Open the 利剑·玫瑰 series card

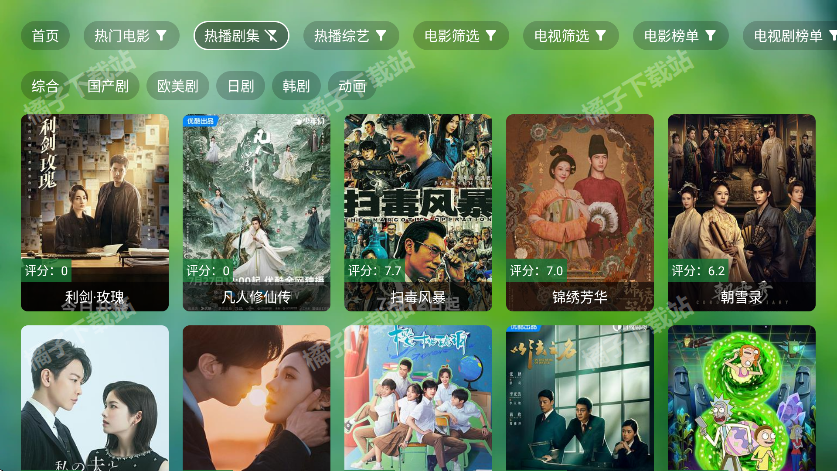click(95, 212)
